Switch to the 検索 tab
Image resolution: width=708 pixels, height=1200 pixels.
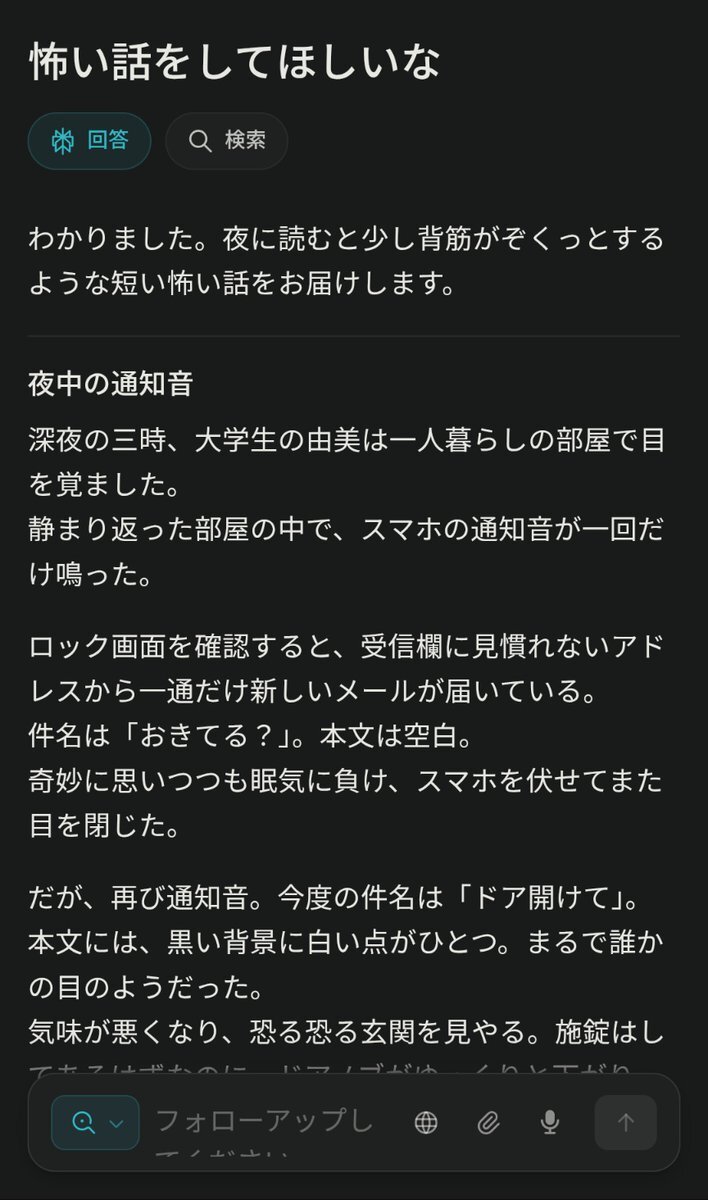click(227, 141)
